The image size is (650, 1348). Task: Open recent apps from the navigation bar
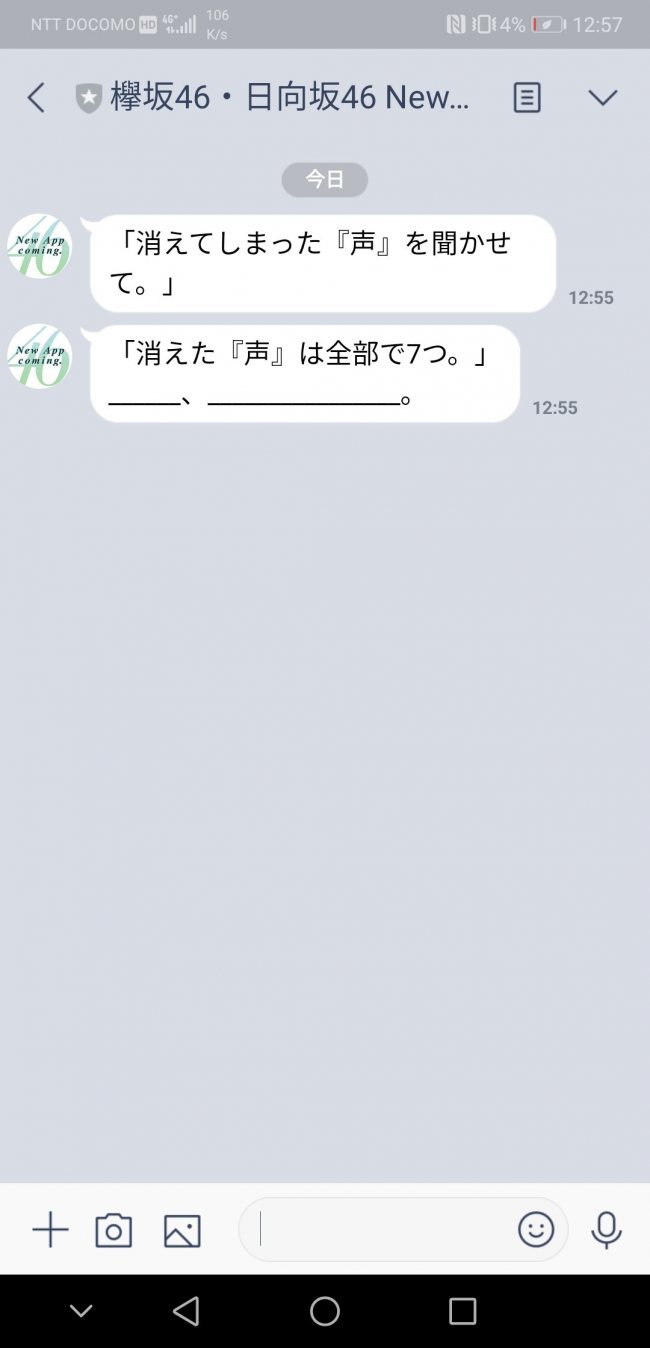462,1311
